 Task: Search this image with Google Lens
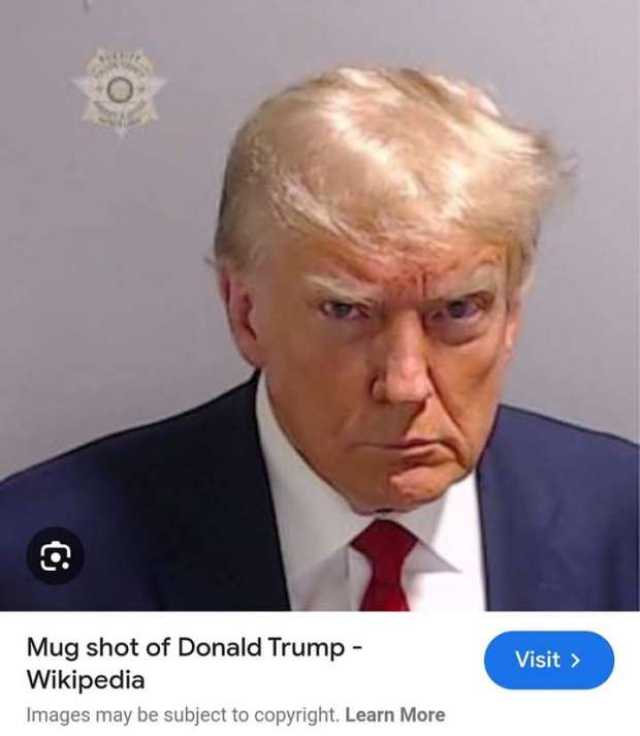click(x=55, y=556)
